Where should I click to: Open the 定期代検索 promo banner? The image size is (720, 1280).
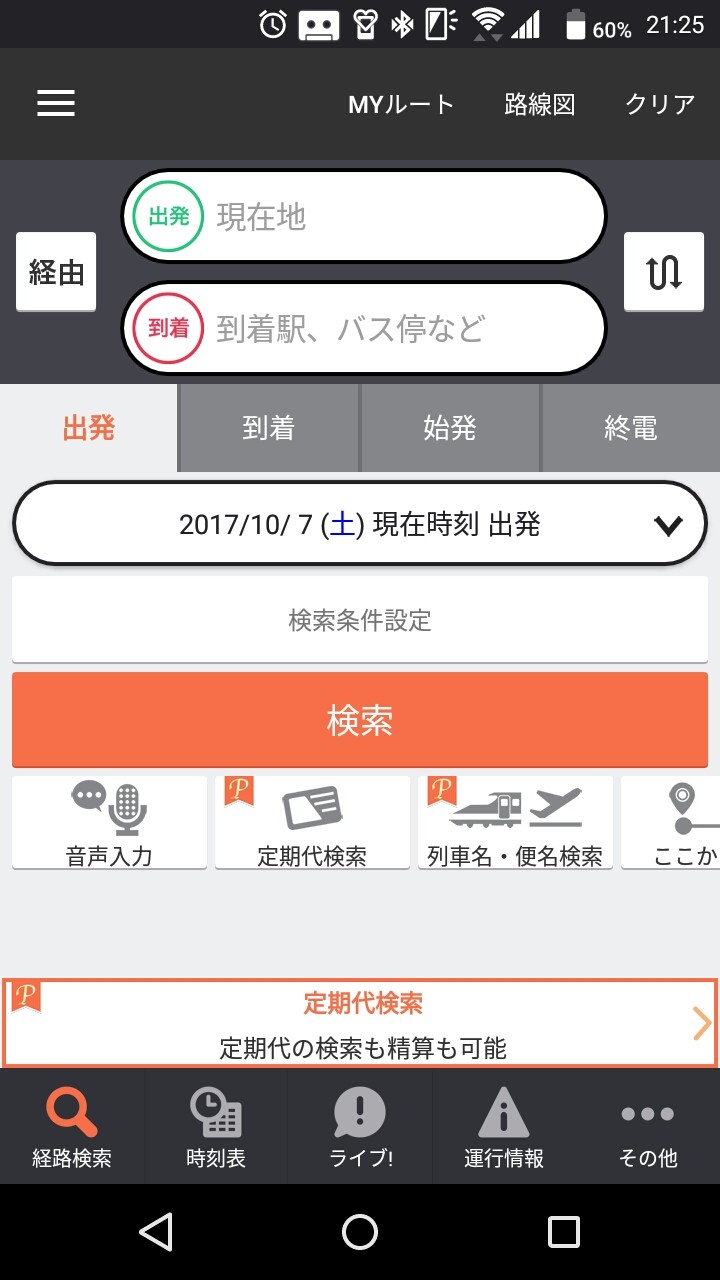[360, 1024]
